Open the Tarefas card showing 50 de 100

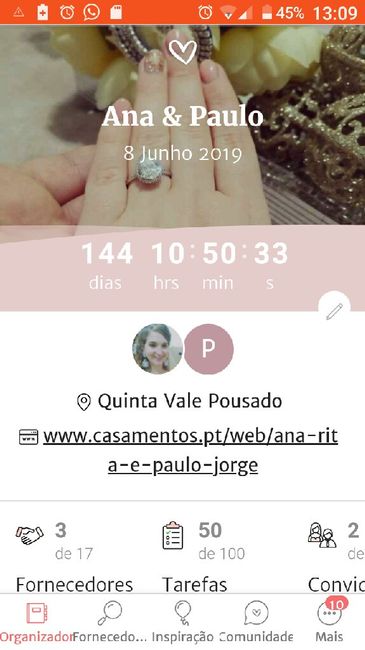point(209,557)
